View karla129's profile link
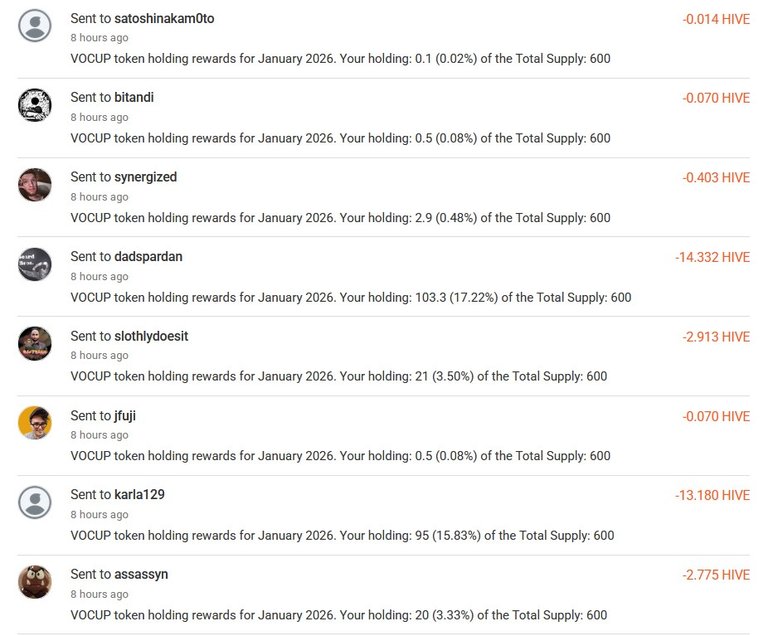The image size is (768, 635). click(x=140, y=494)
